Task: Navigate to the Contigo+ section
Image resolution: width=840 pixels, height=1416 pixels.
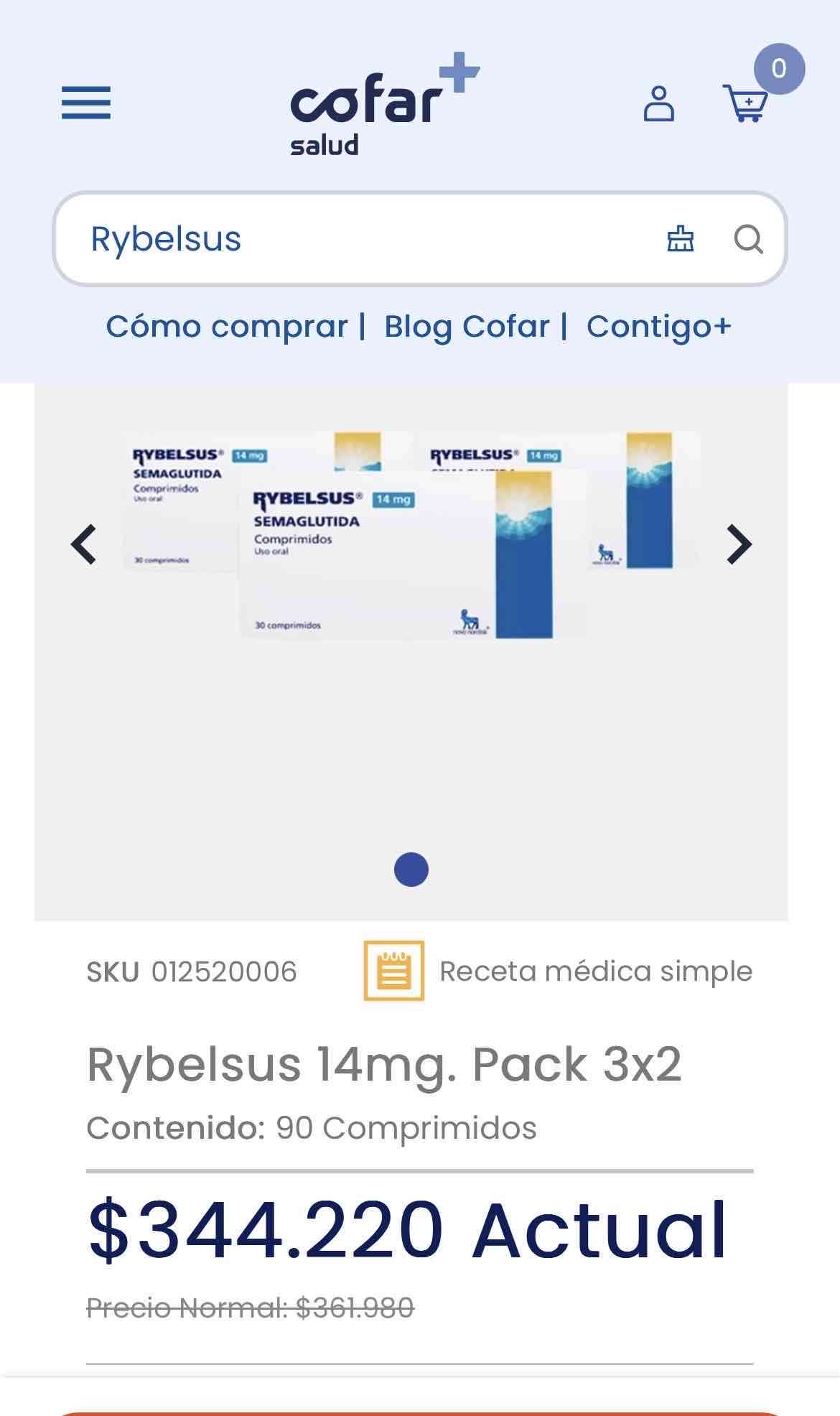Action: [658, 327]
